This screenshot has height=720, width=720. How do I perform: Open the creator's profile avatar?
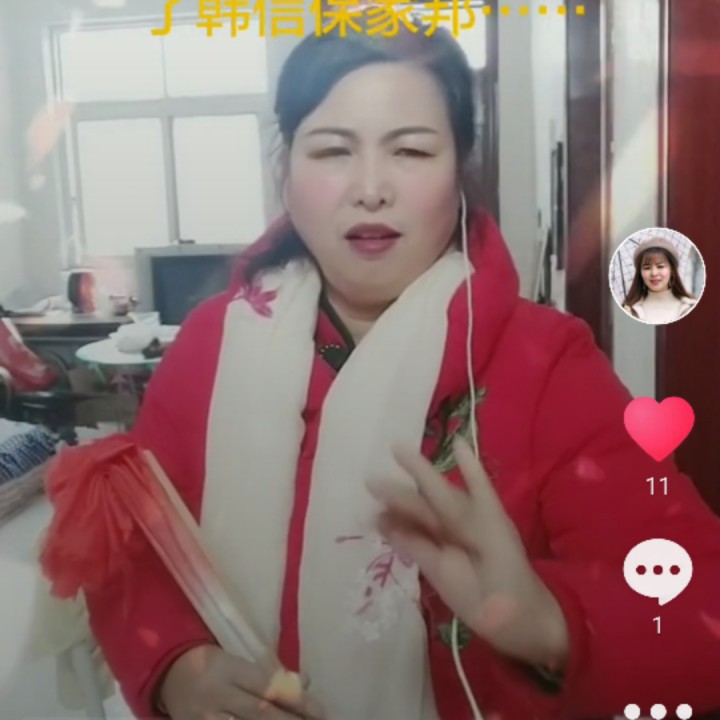tap(657, 276)
